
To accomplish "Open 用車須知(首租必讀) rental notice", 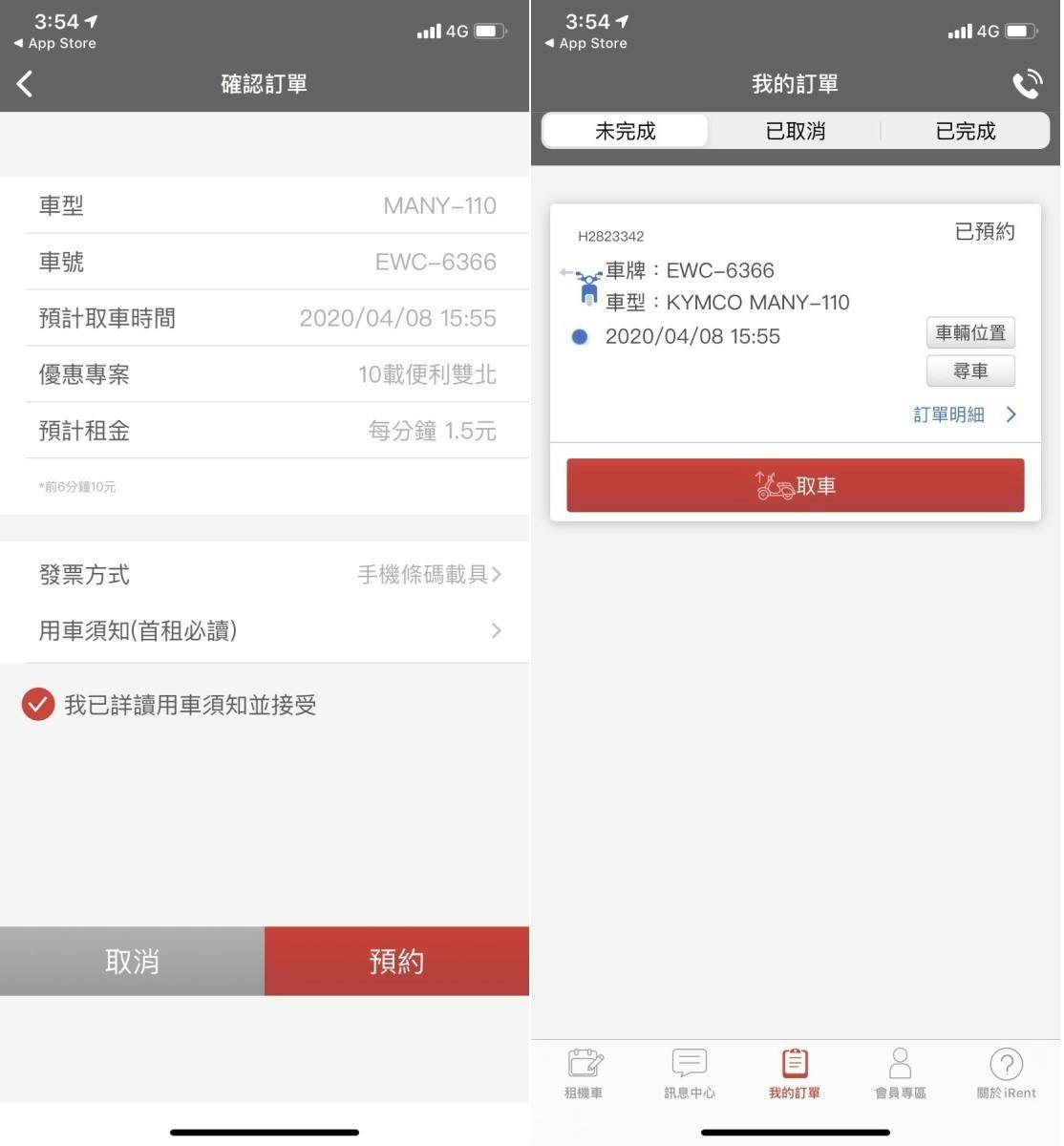I will (269, 630).
